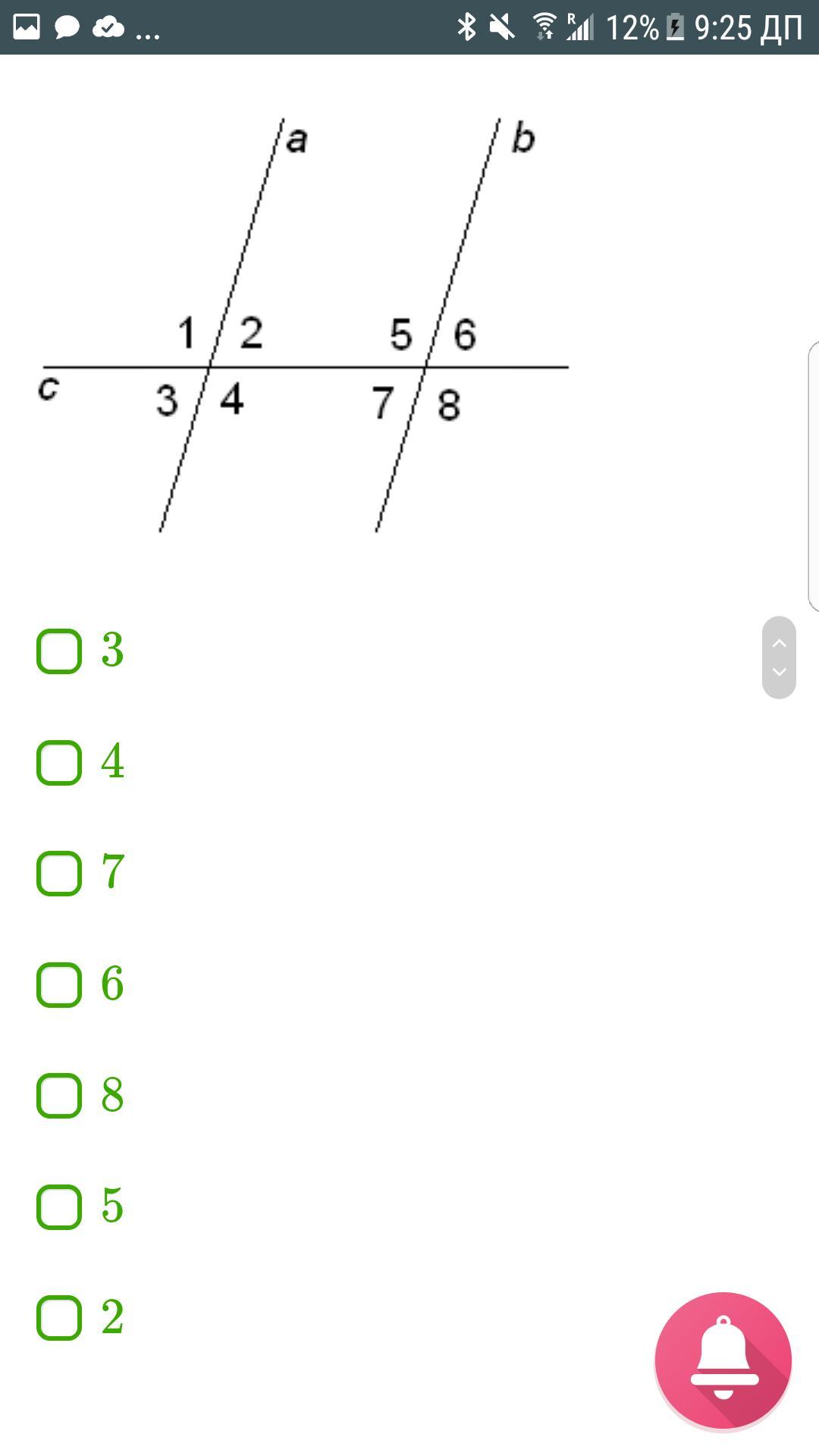Enable the checkbox next to 5
This screenshot has height=1456, width=819.
(59, 1207)
